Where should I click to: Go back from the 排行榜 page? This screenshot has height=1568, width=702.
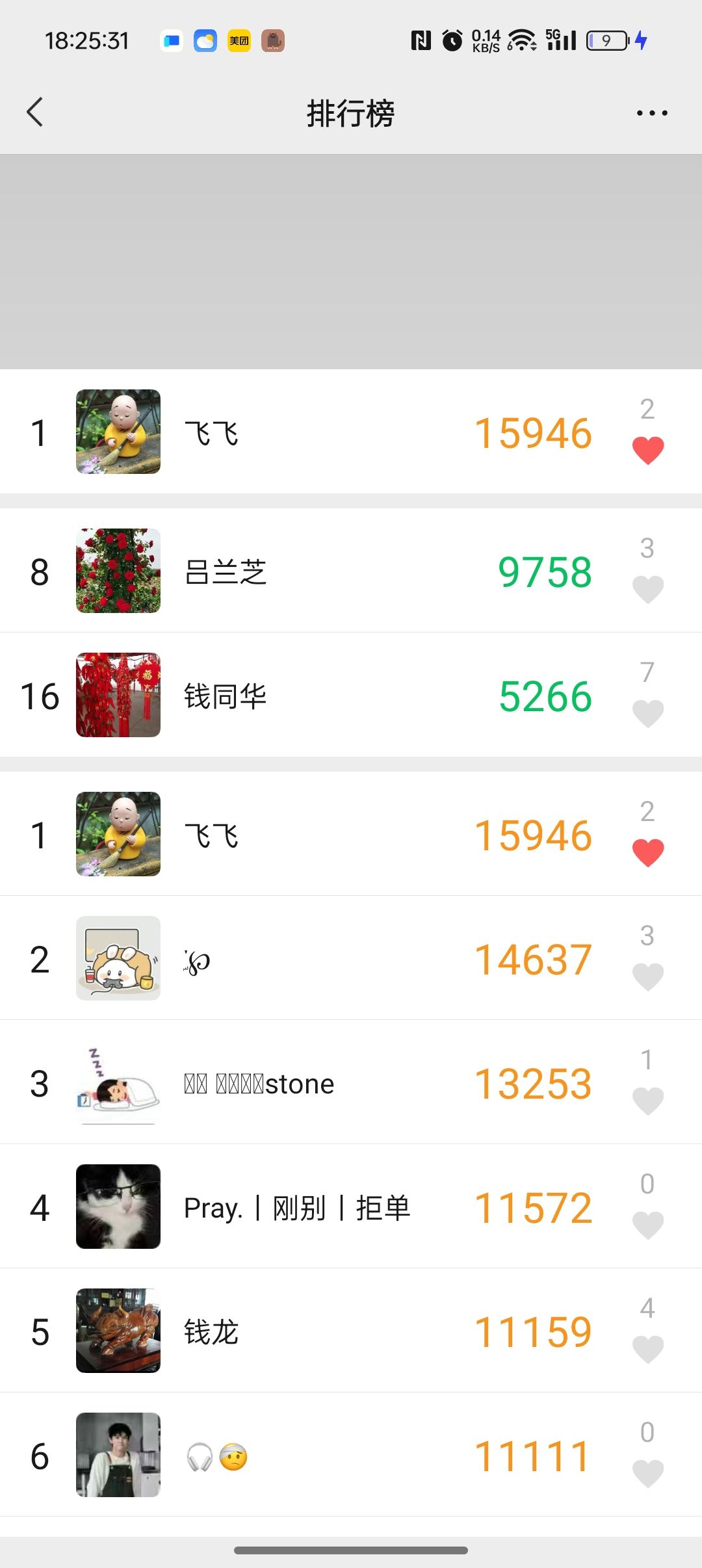pos(35,112)
